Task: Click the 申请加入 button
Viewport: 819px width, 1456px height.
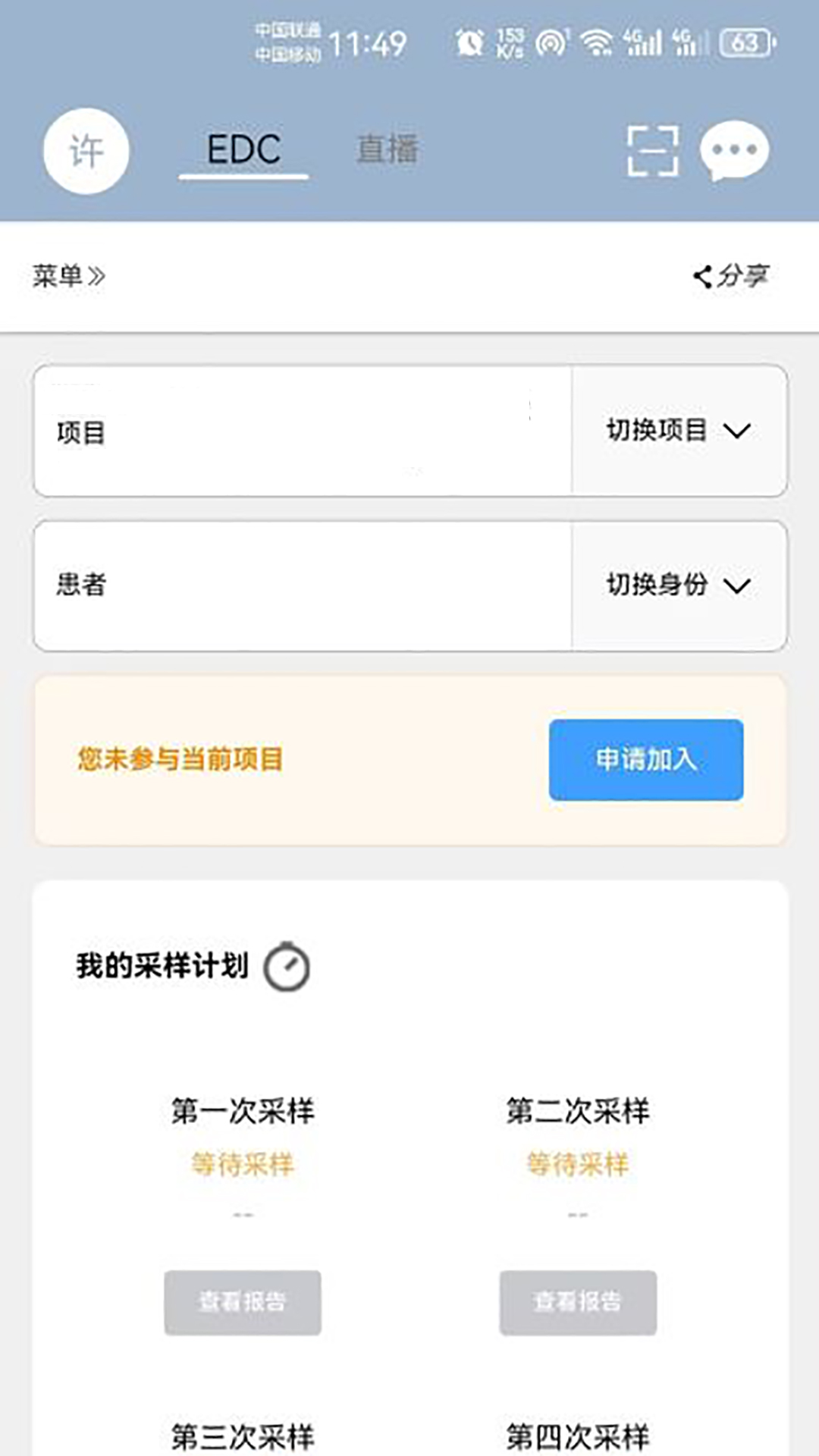Action: pyautogui.click(x=646, y=761)
